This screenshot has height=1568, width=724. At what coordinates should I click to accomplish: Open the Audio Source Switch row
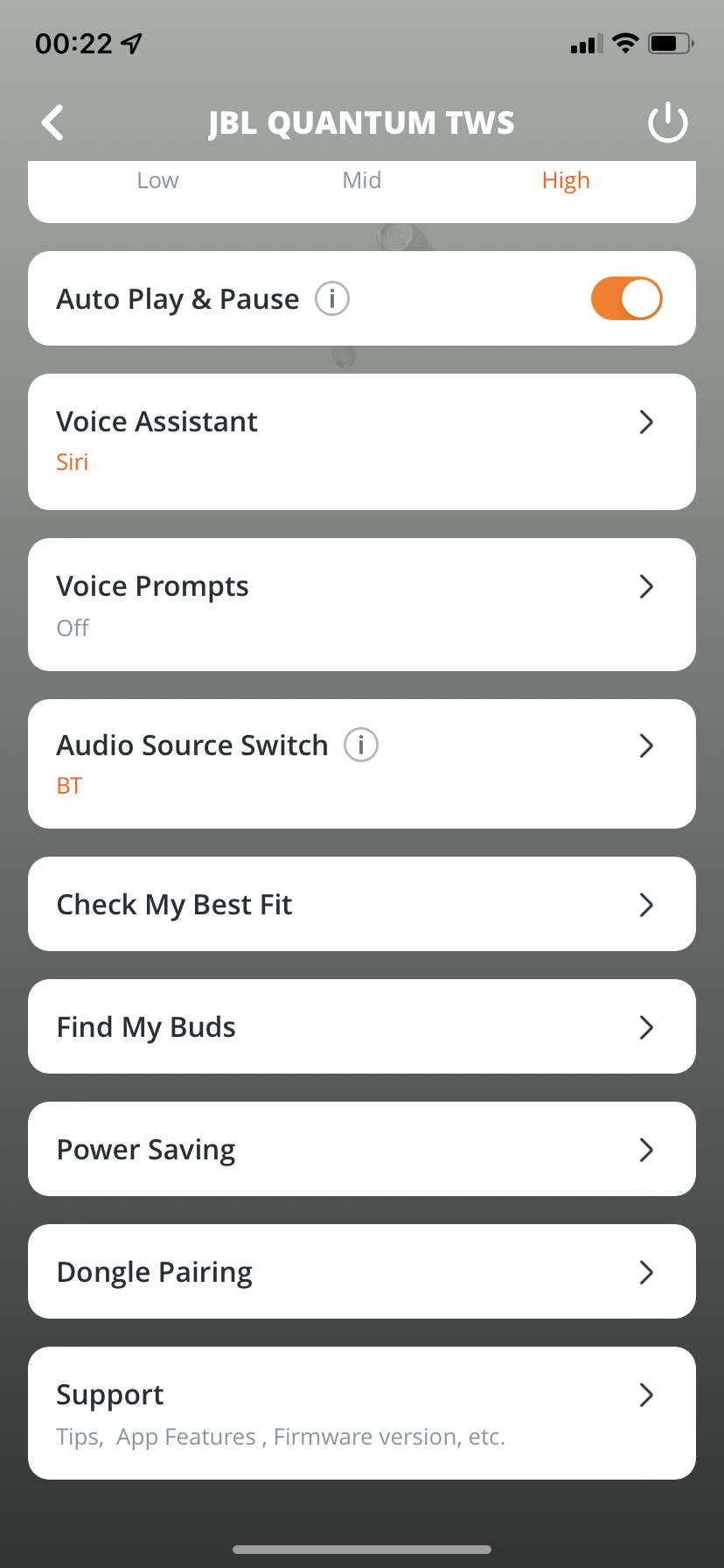pos(362,764)
